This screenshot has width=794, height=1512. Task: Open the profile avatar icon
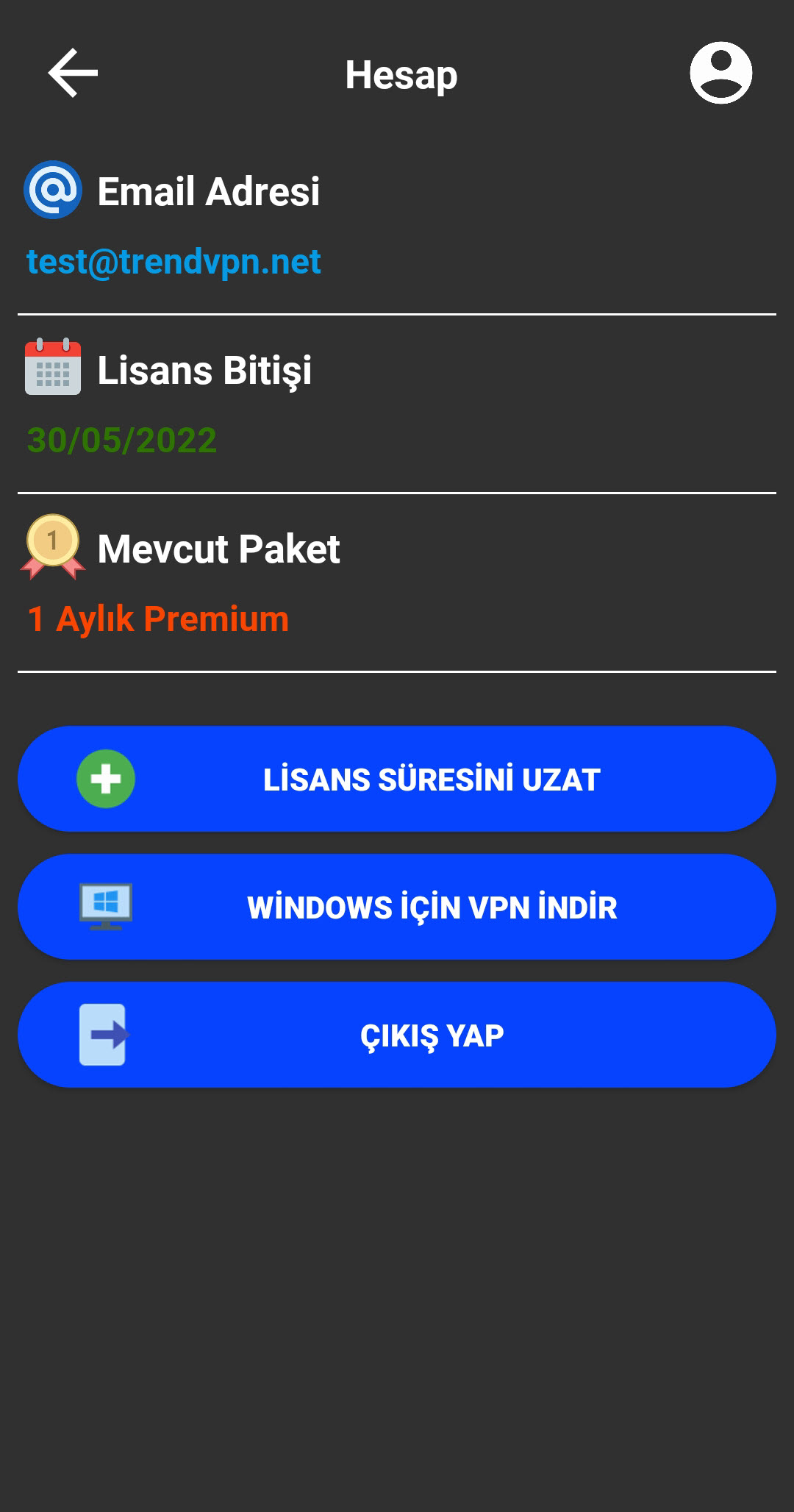coord(720,73)
